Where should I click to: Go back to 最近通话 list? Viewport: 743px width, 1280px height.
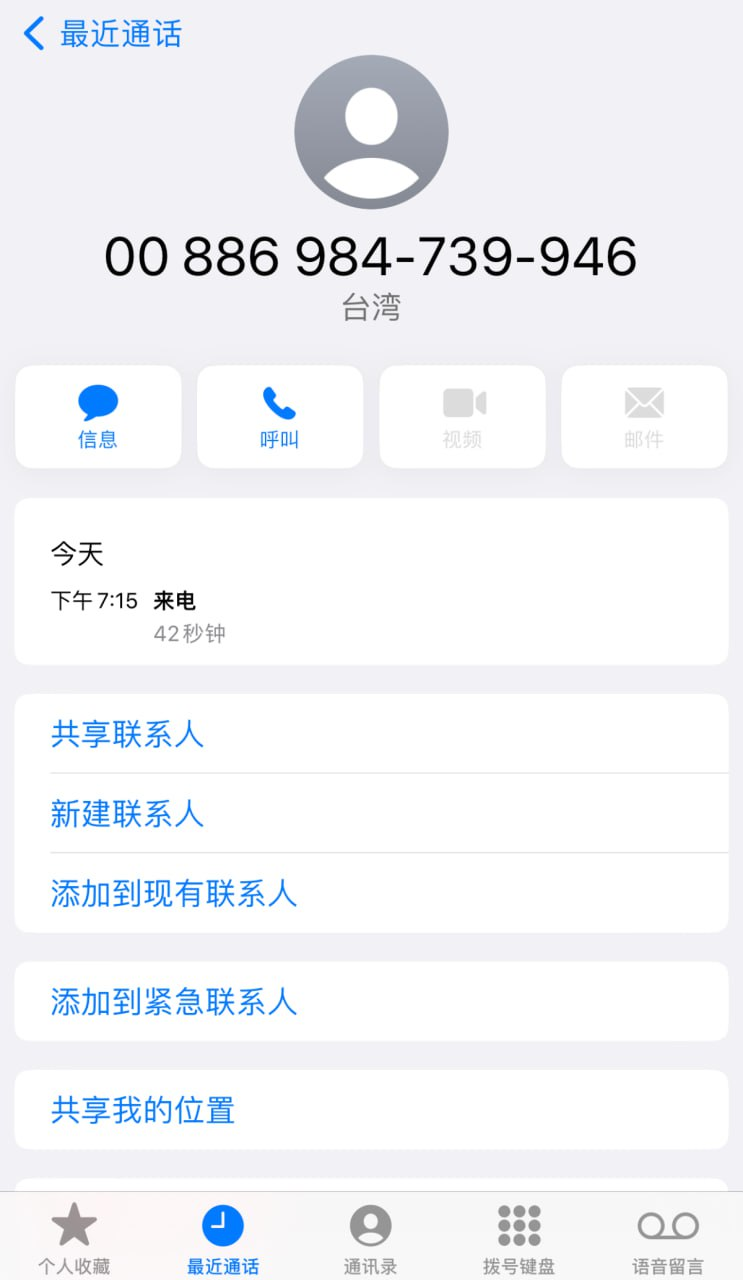[102, 34]
